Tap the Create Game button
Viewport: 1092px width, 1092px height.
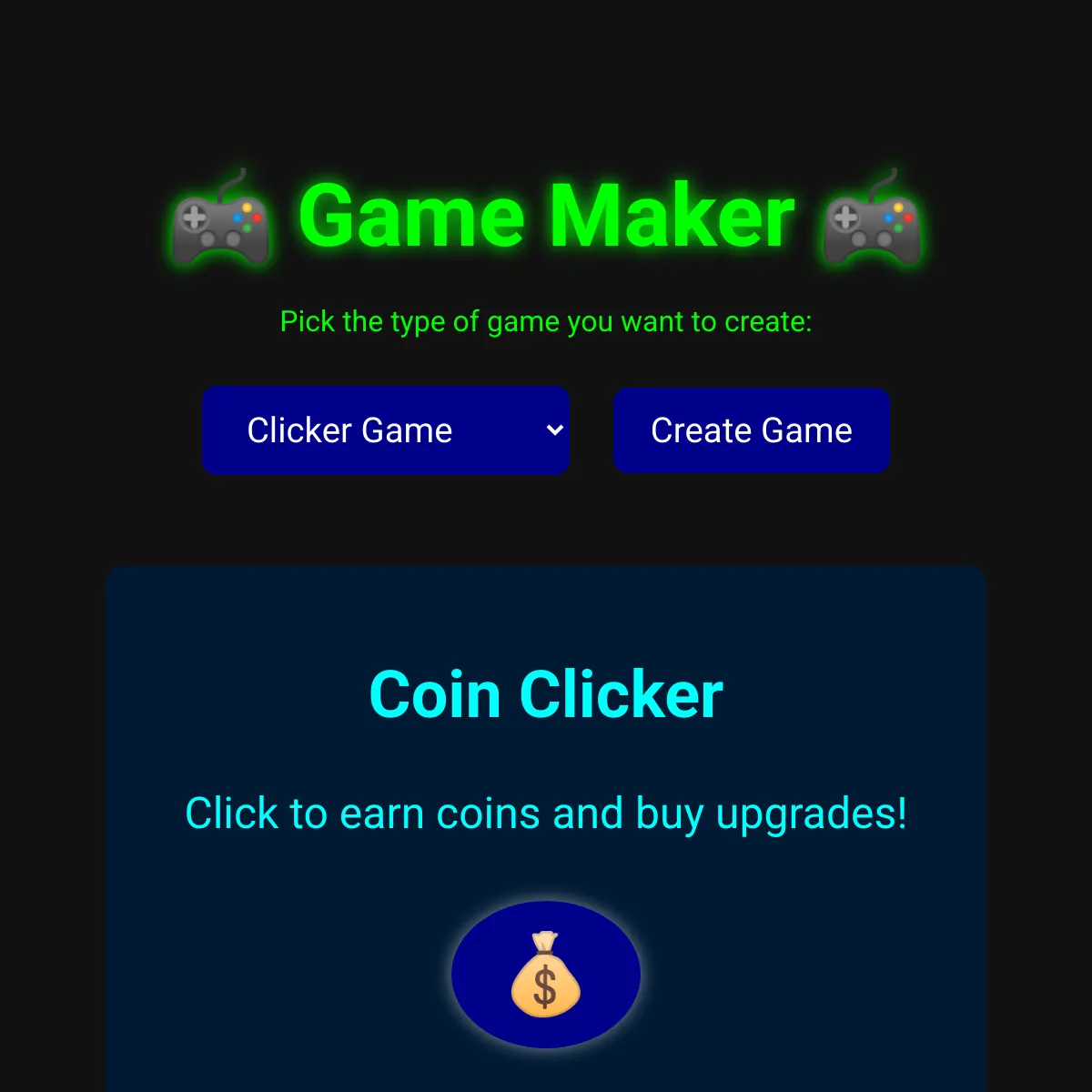pos(752,430)
